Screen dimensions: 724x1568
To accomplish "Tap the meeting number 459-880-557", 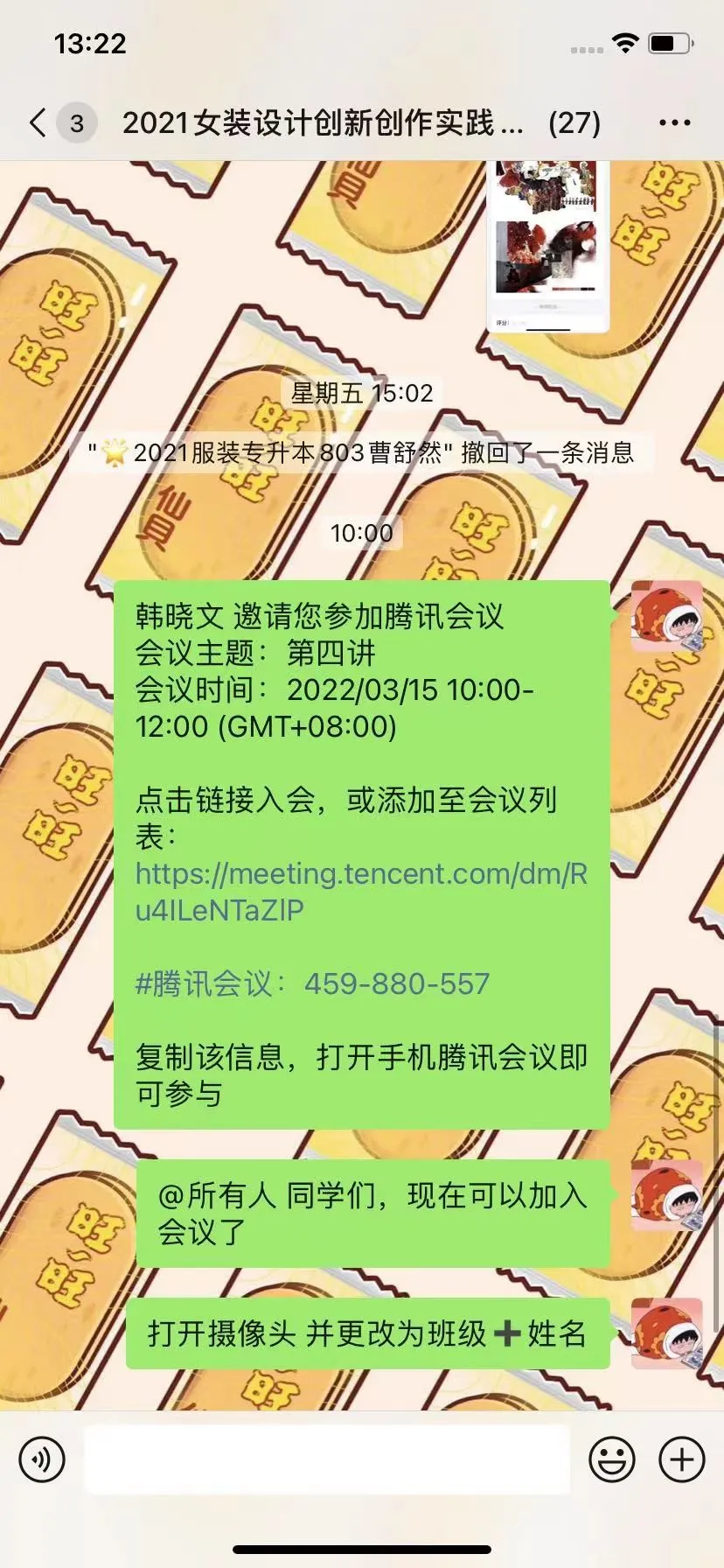I will (396, 983).
